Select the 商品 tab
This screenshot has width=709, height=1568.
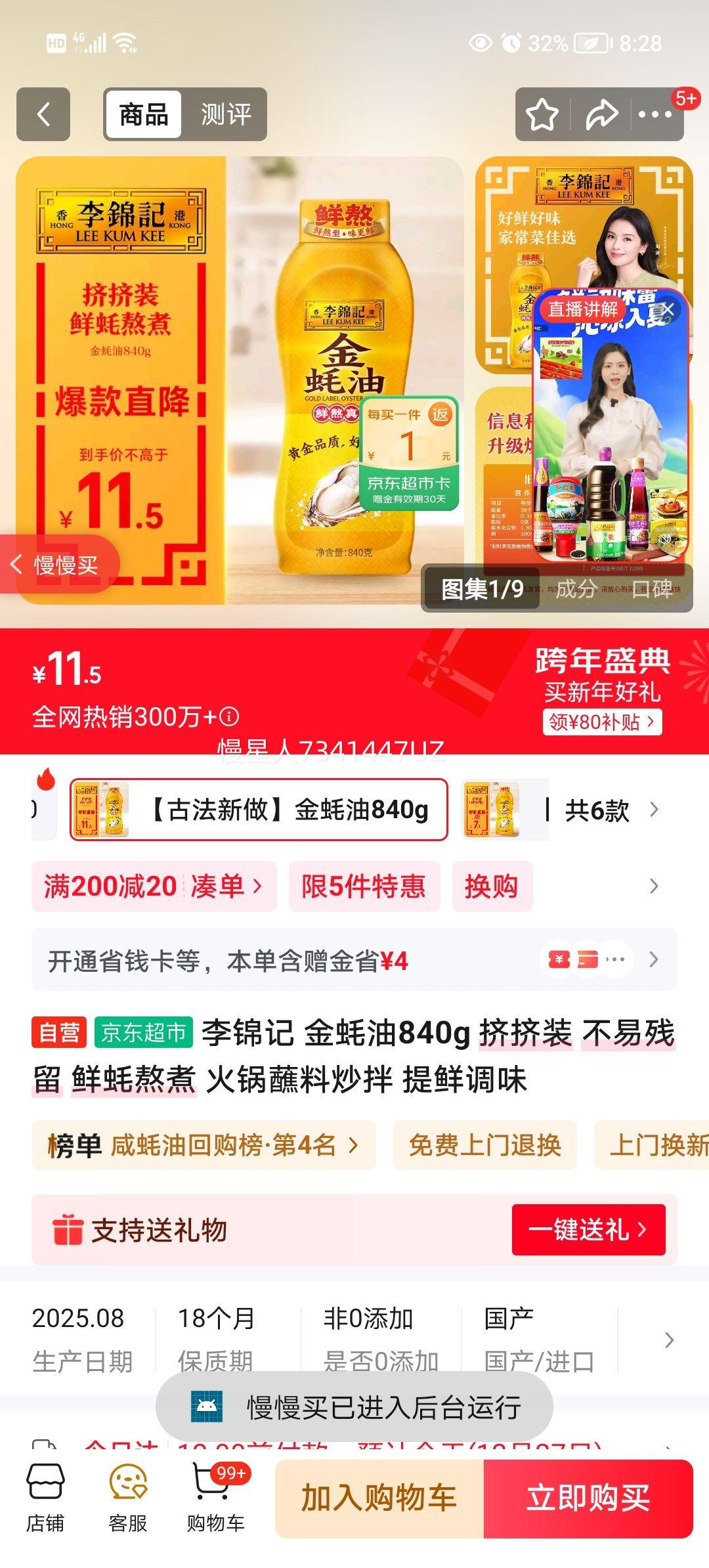click(144, 114)
